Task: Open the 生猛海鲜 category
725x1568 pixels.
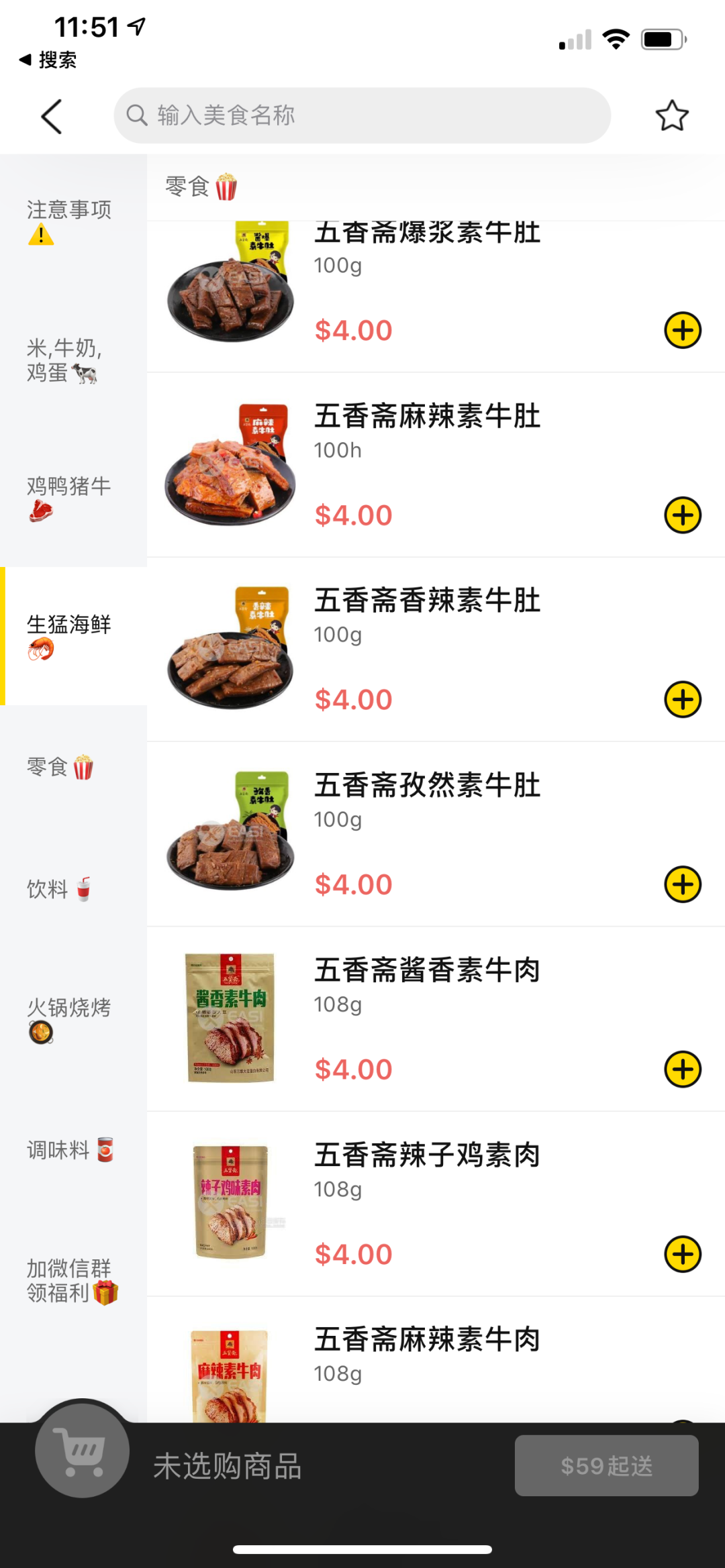Action: click(x=73, y=636)
